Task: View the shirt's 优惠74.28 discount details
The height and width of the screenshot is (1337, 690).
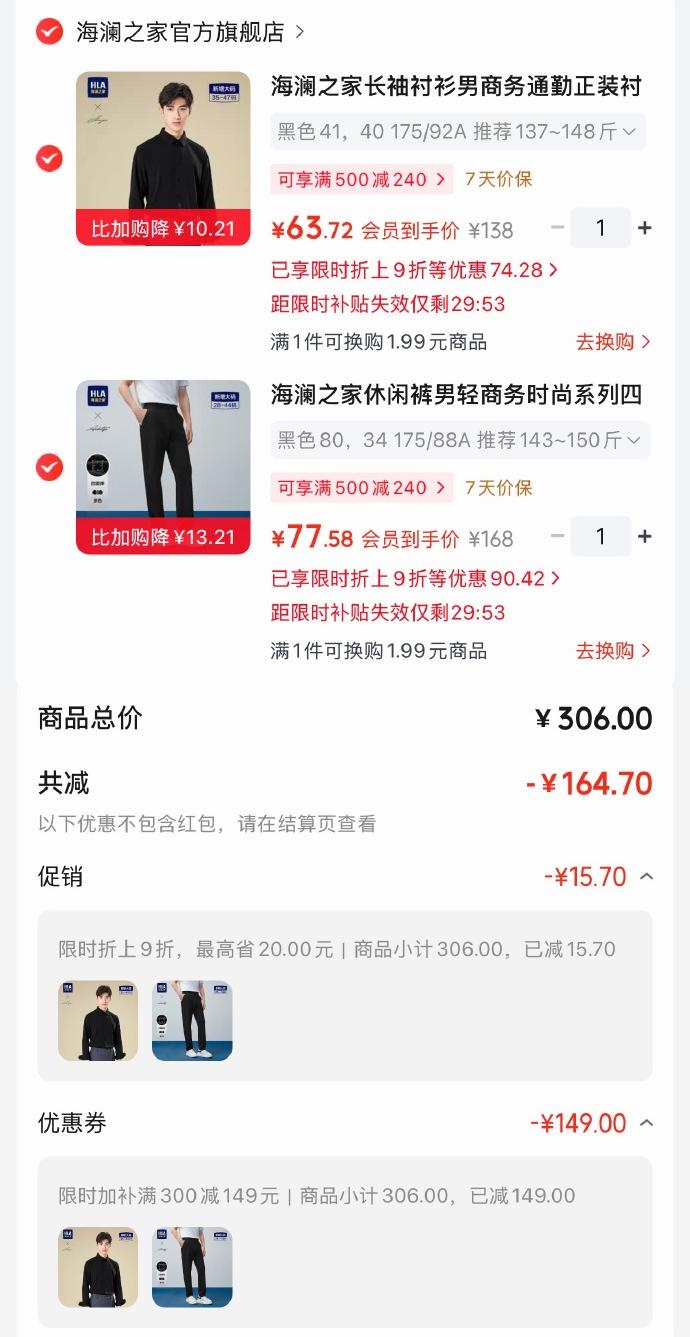Action: point(415,270)
